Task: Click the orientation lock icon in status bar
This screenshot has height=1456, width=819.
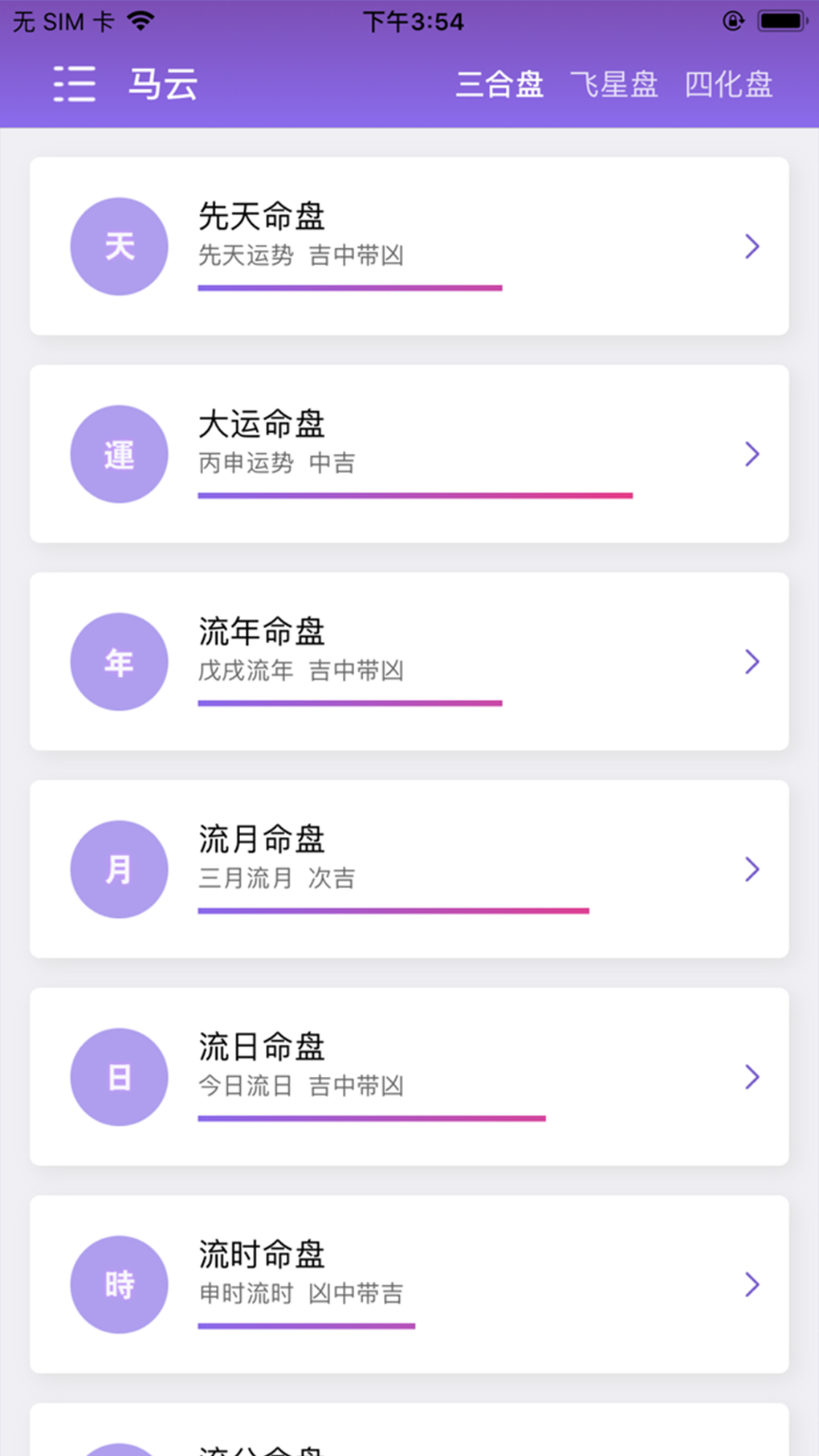Action: pyautogui.click(x=732, y=22)
